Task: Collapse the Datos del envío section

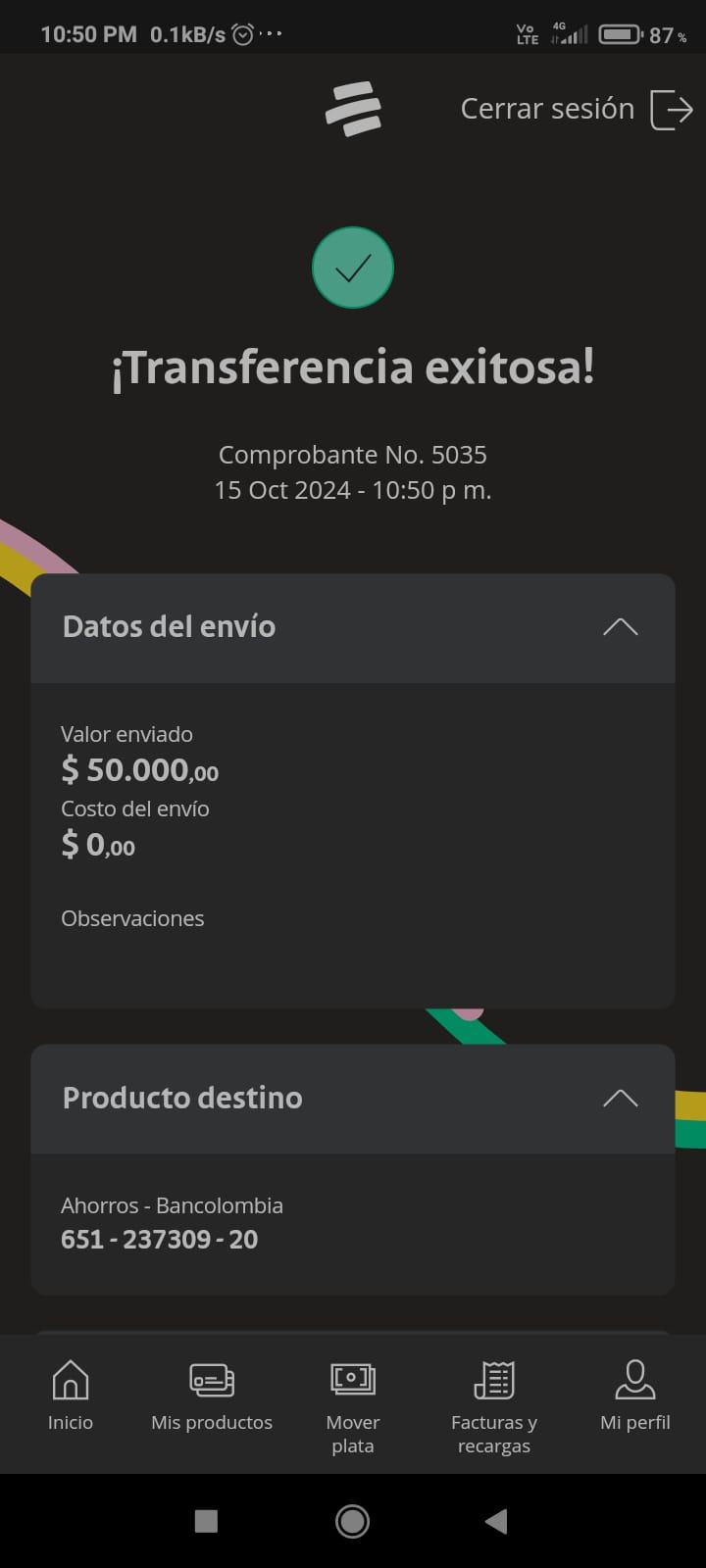Action: 620,627
